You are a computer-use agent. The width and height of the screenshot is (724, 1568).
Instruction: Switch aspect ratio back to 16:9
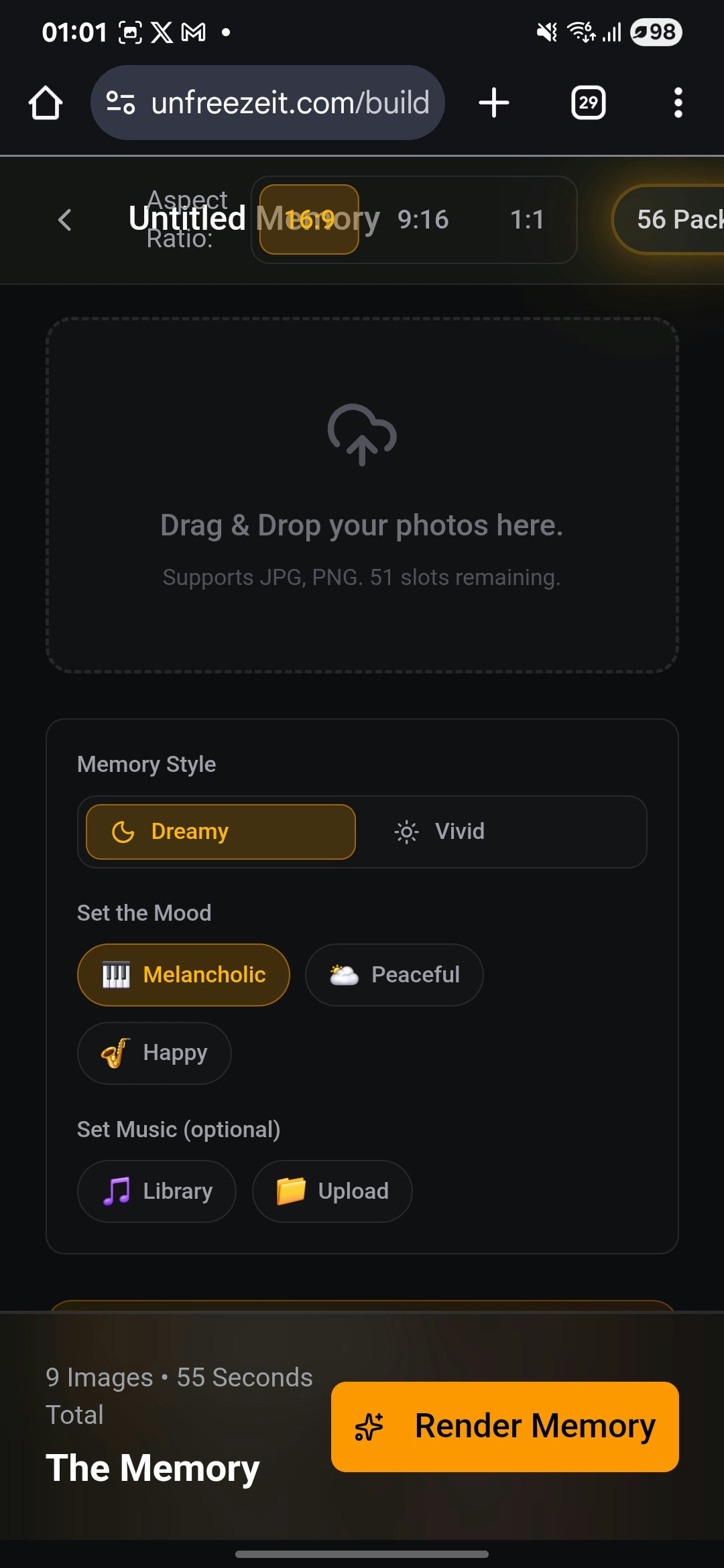[307, 219]
